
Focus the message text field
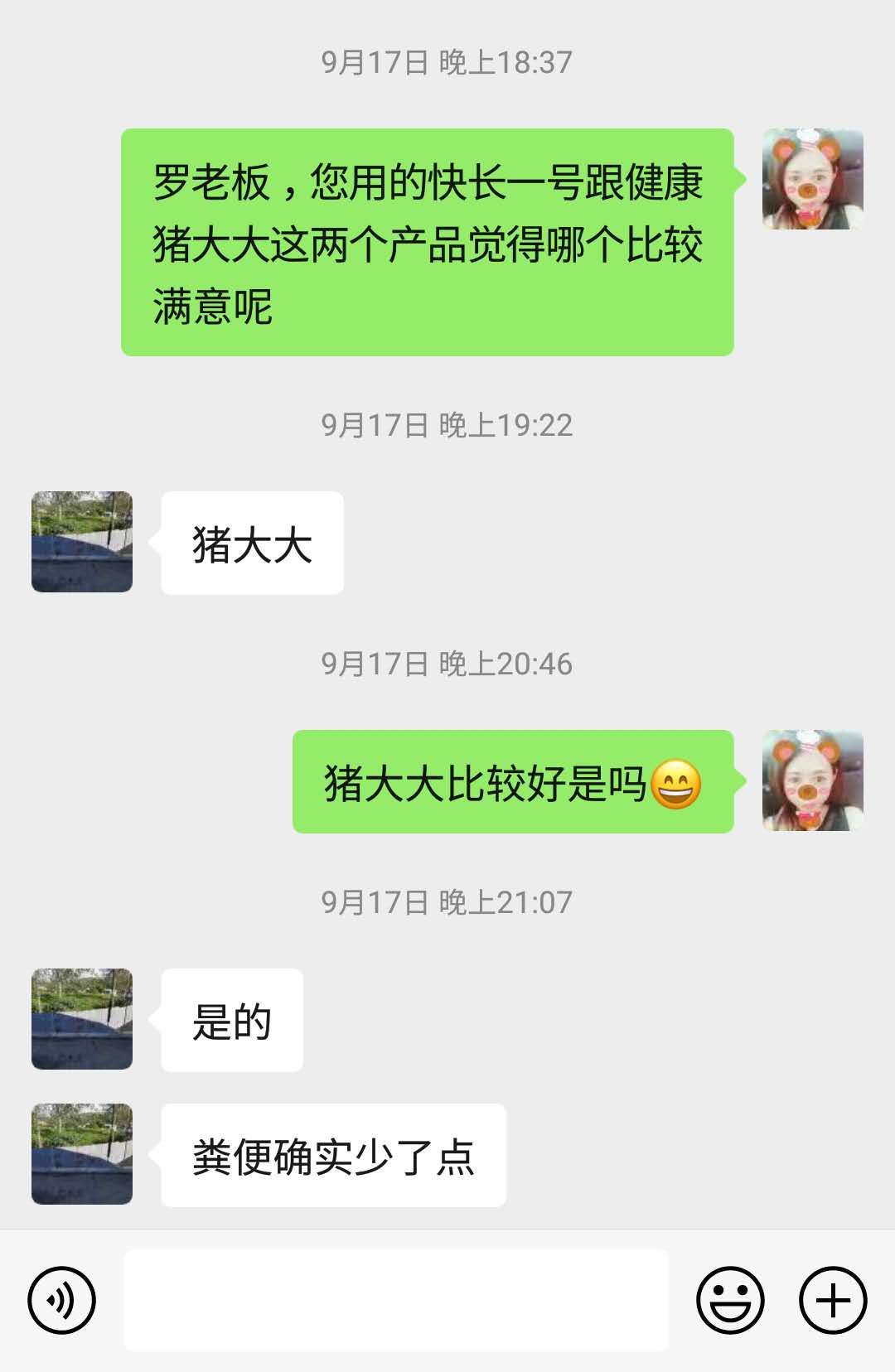[396, 1300]
